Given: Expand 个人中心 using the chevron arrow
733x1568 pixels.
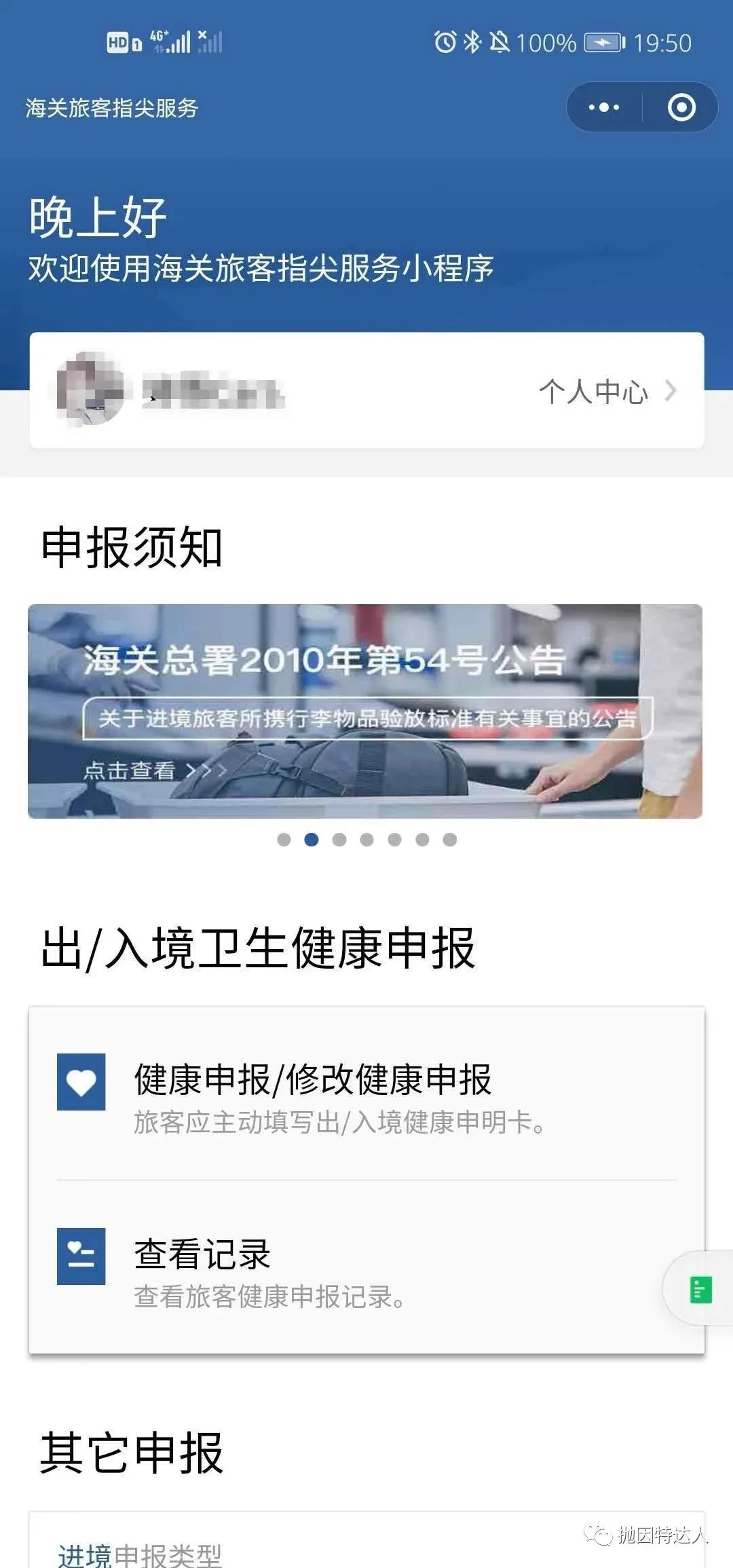Looking at the screenshot, I should 671,392.
